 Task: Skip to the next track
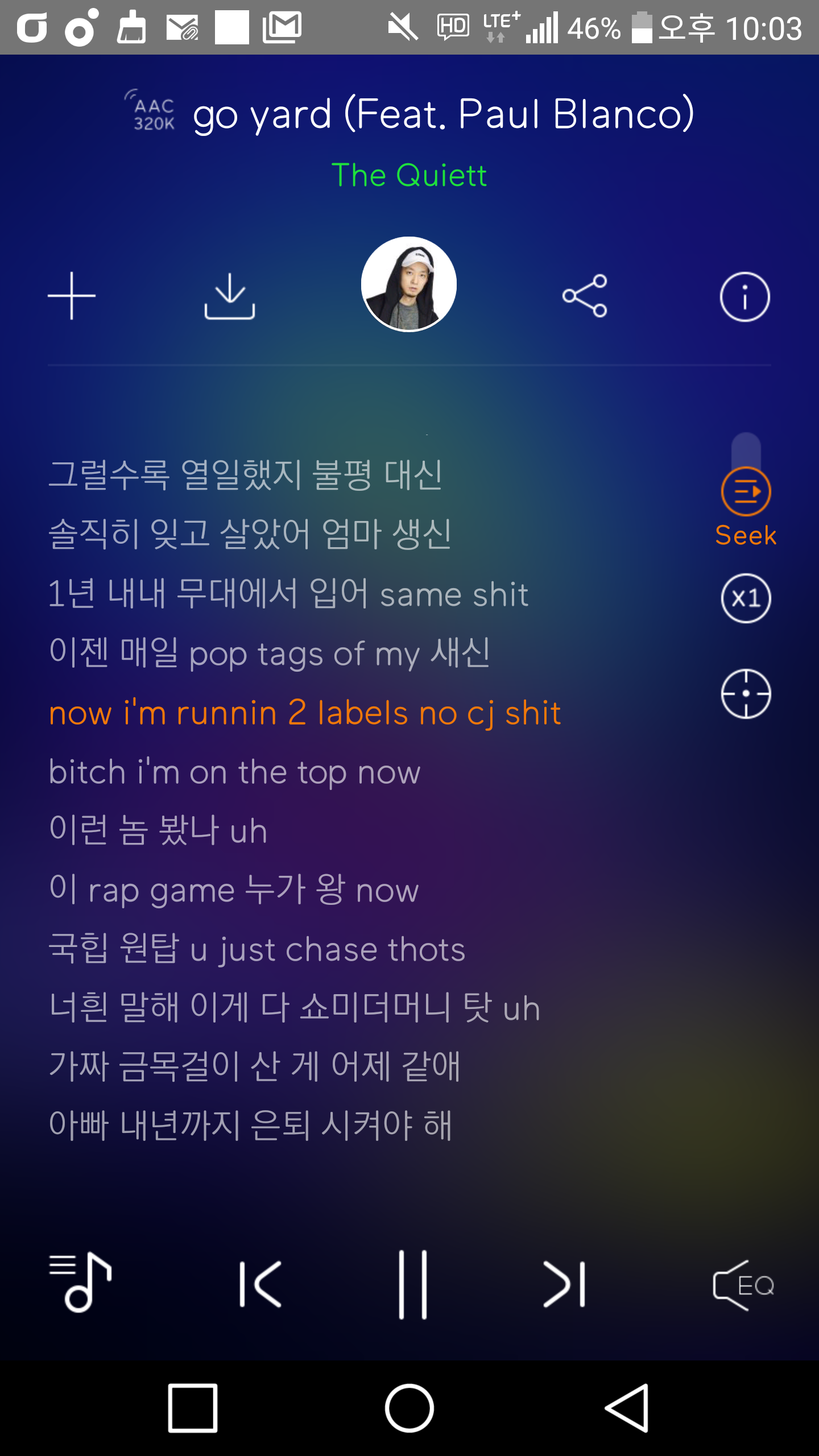point(564,1284)
